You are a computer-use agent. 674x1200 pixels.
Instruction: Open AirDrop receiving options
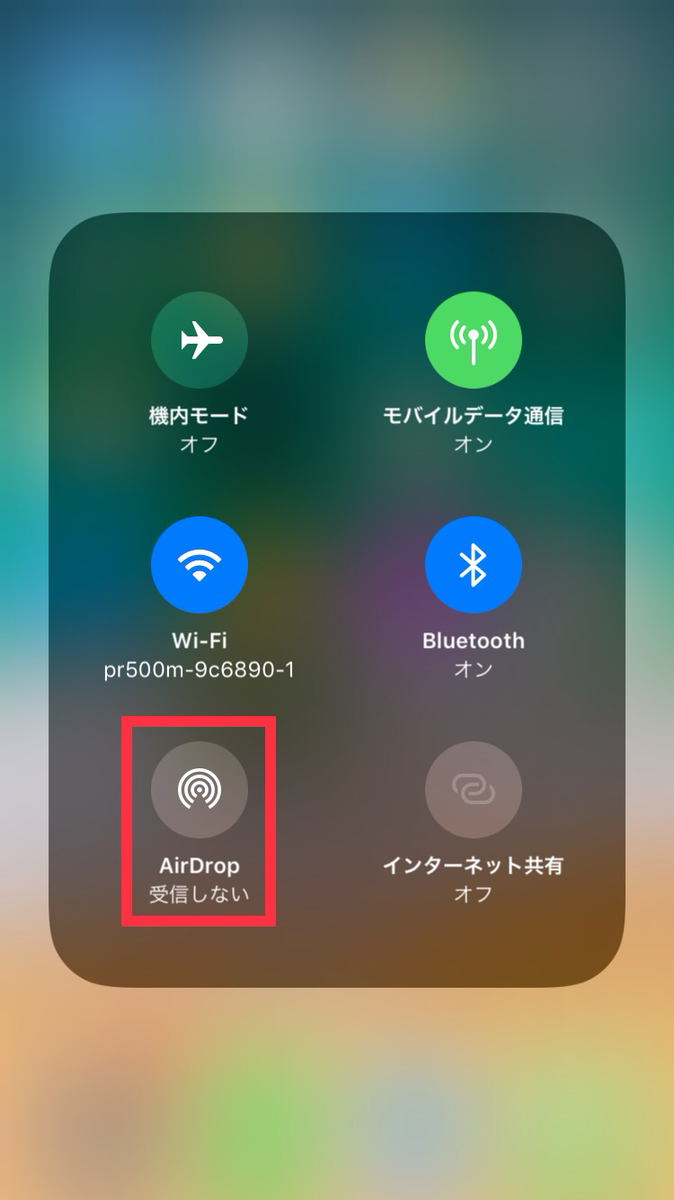[198, 790]
